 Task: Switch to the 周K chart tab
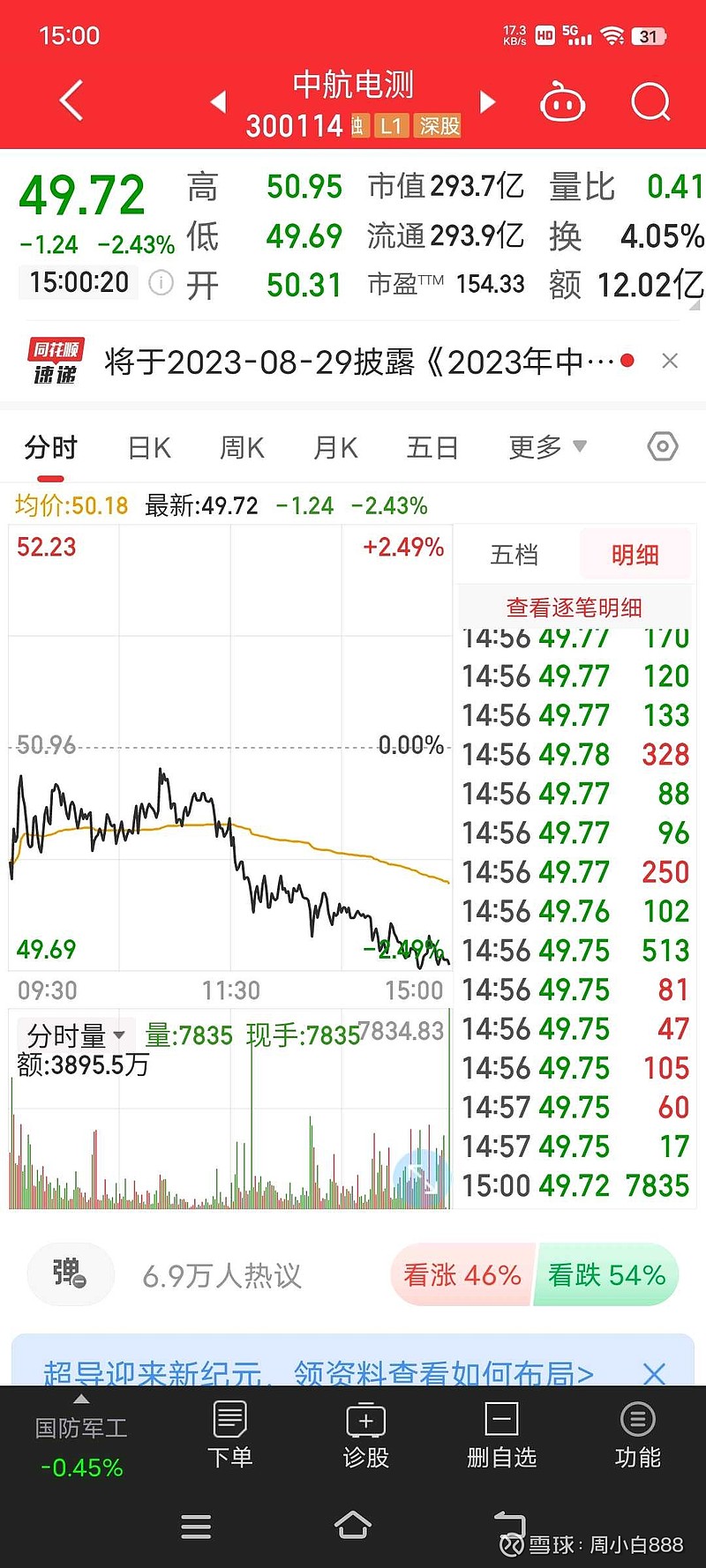242,448
